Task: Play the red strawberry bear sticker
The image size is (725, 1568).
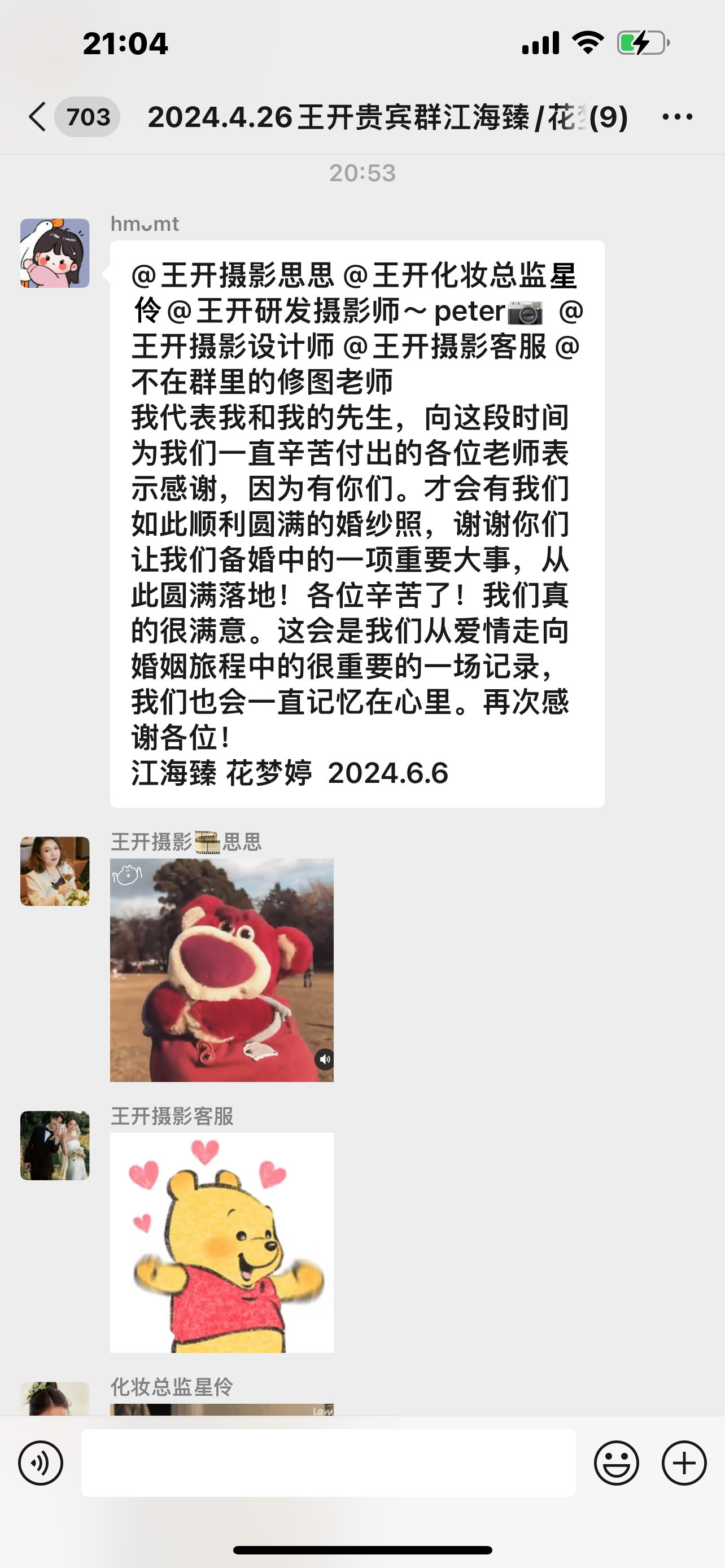Action: (221, 970)
